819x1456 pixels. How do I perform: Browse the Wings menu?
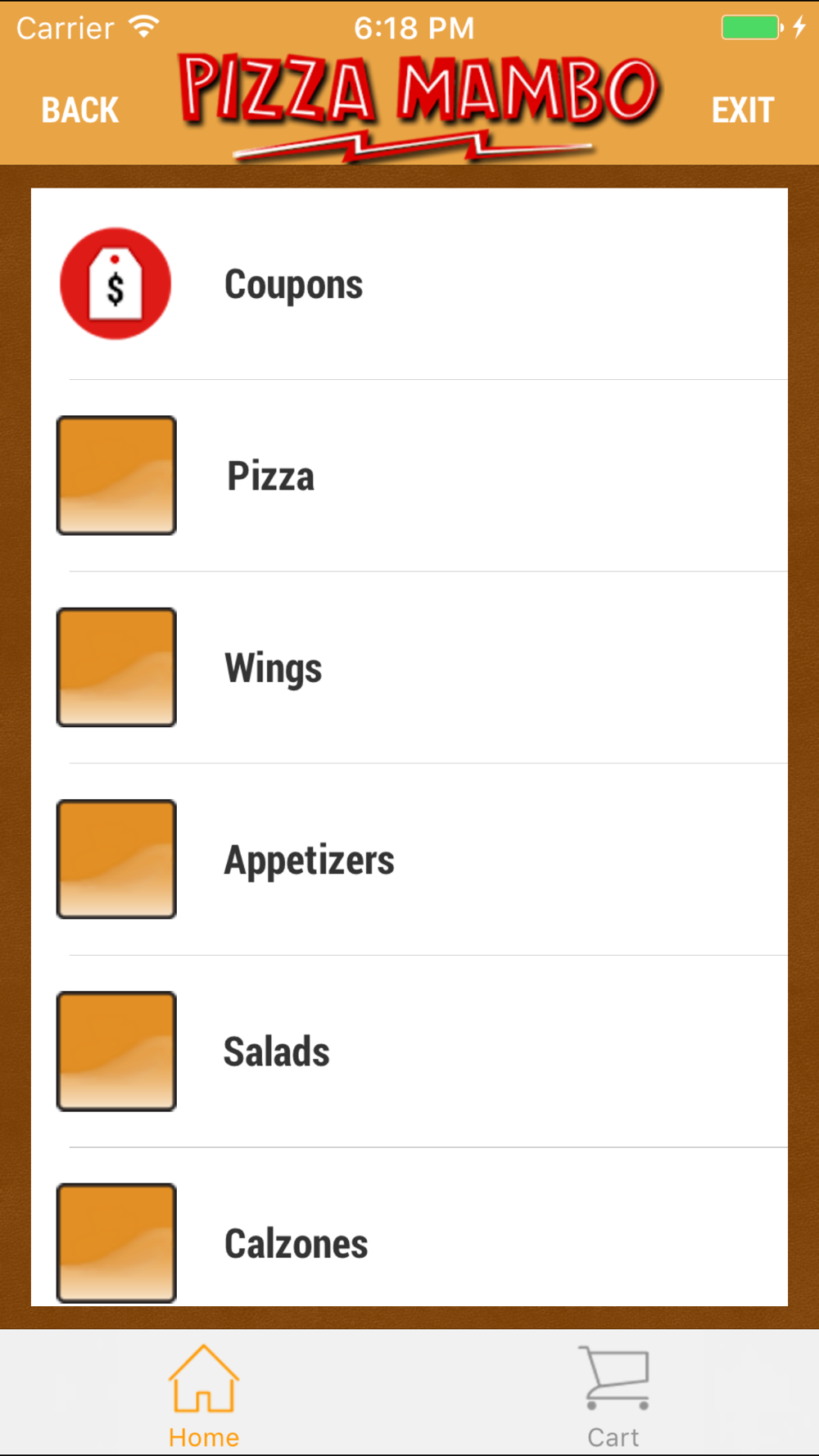click(409, 667)
